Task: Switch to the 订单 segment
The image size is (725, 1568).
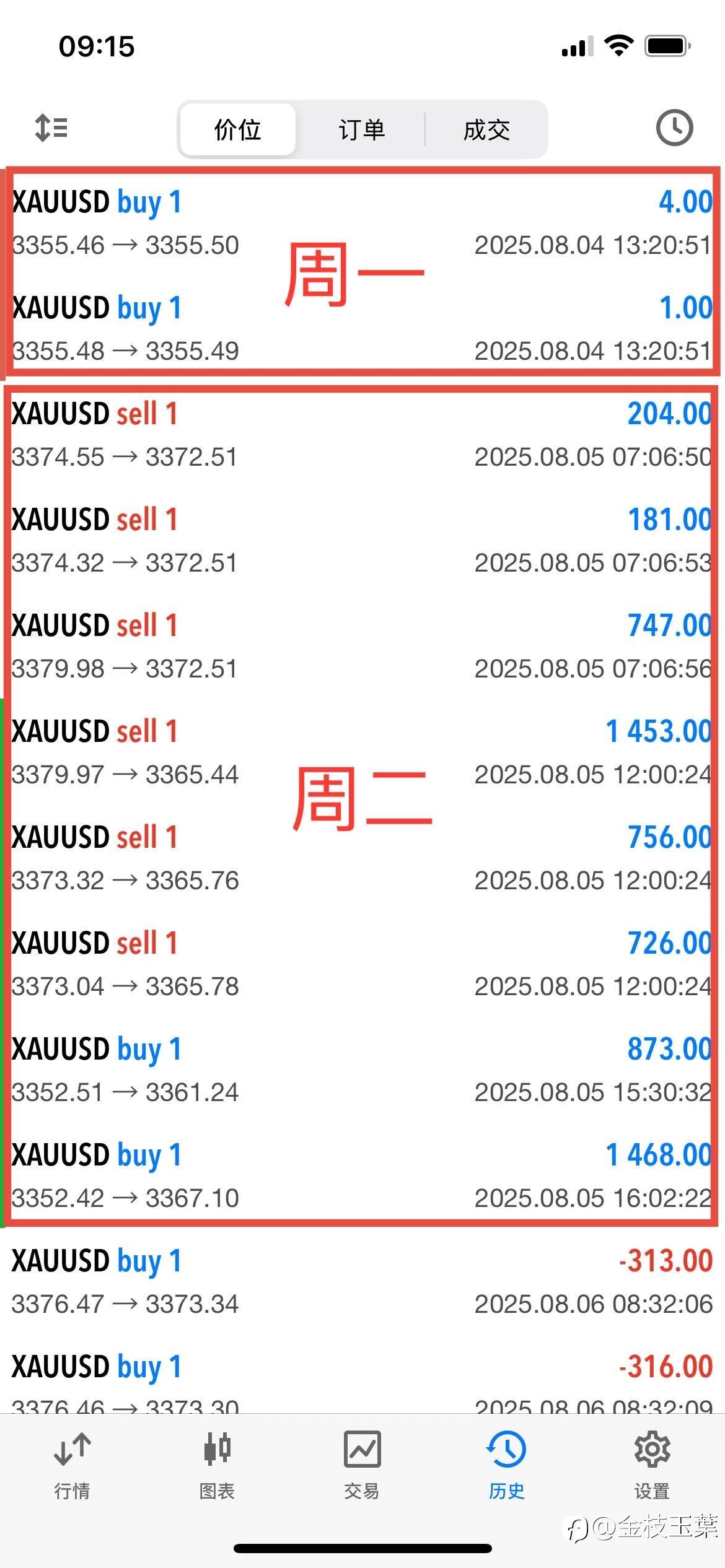Action: pos(361,129)
